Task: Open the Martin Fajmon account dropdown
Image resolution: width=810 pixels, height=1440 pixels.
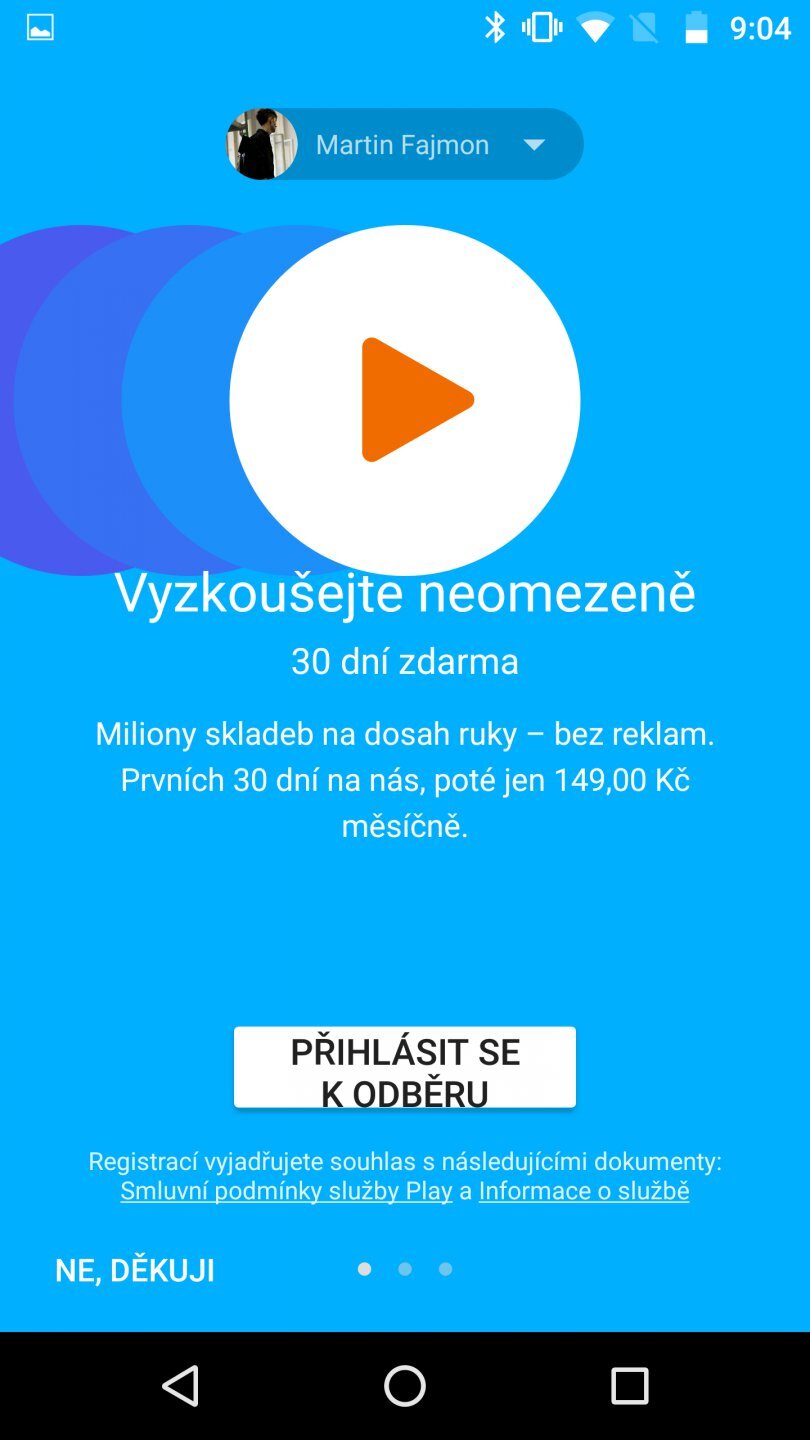Action: click(402, 144)
